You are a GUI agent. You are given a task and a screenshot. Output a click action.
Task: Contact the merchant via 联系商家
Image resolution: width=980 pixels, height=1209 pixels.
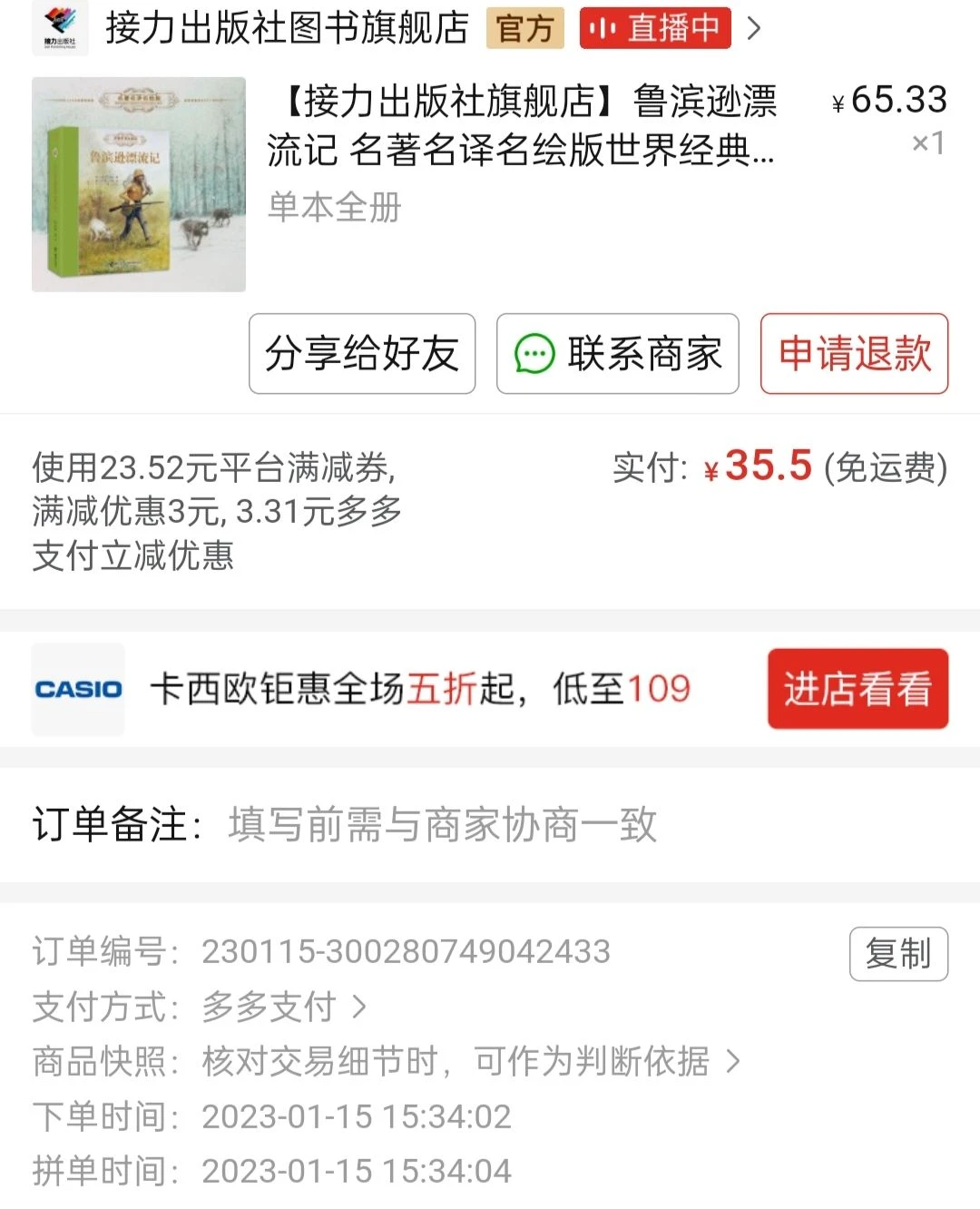coord(618,354)
